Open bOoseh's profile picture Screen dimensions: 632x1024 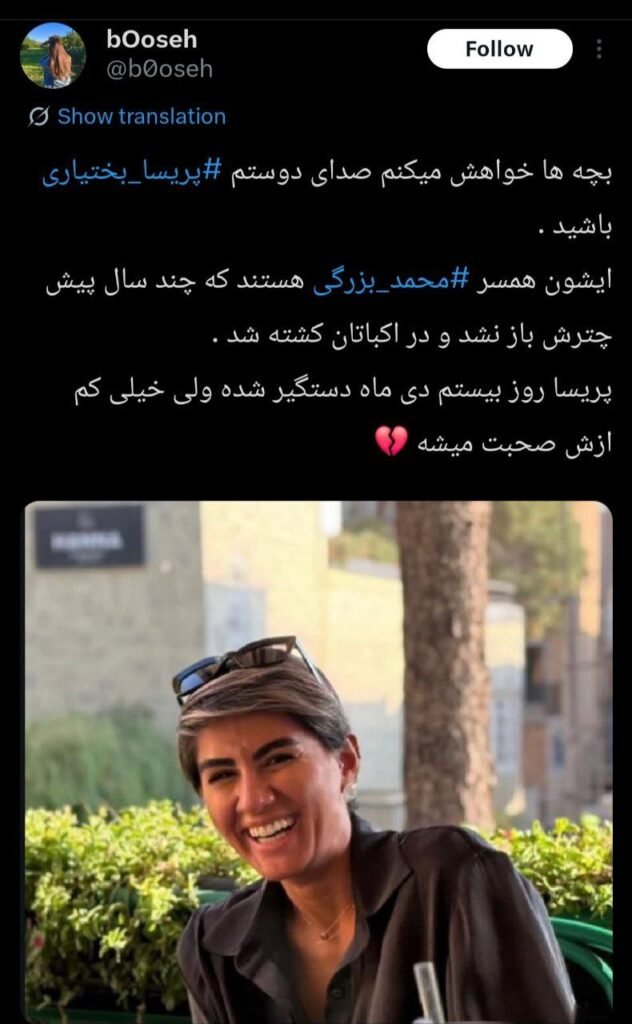pyautogui.click(x=52, y=55)
